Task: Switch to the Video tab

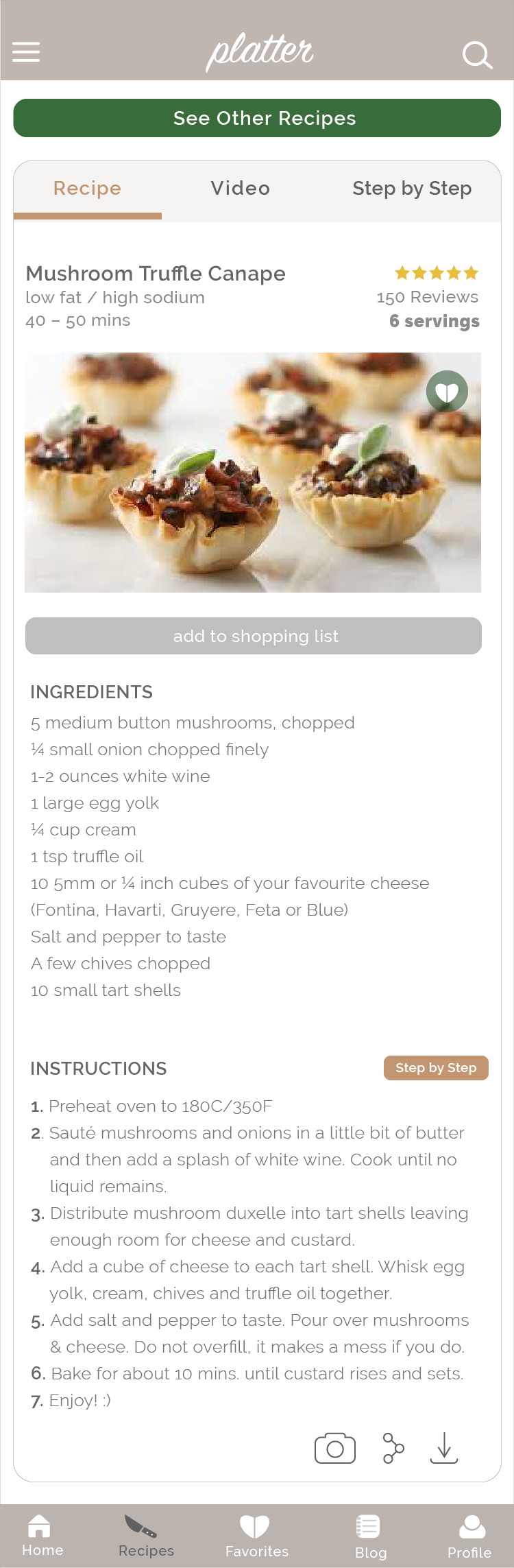Action: (240, 189)
